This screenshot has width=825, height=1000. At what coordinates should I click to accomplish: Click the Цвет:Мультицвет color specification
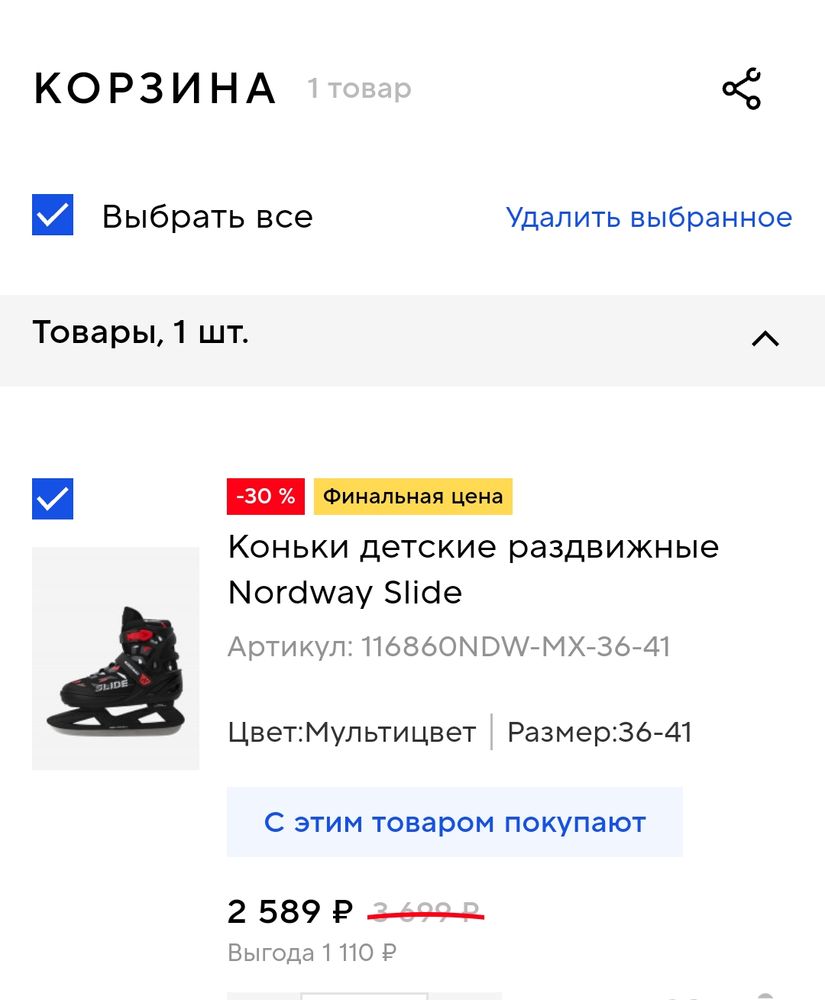tap(350, 732)
